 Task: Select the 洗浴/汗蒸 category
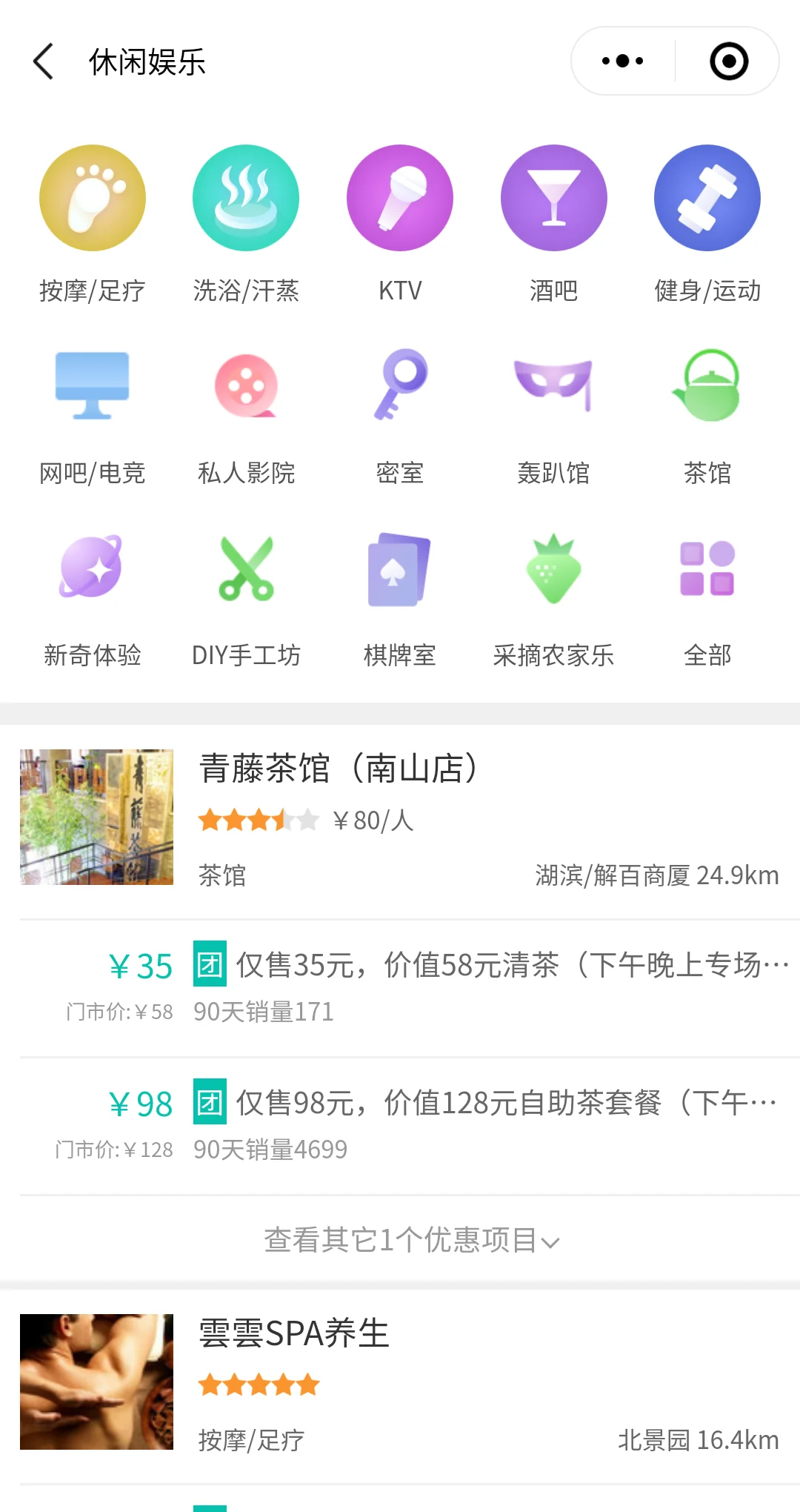point(246,222)
